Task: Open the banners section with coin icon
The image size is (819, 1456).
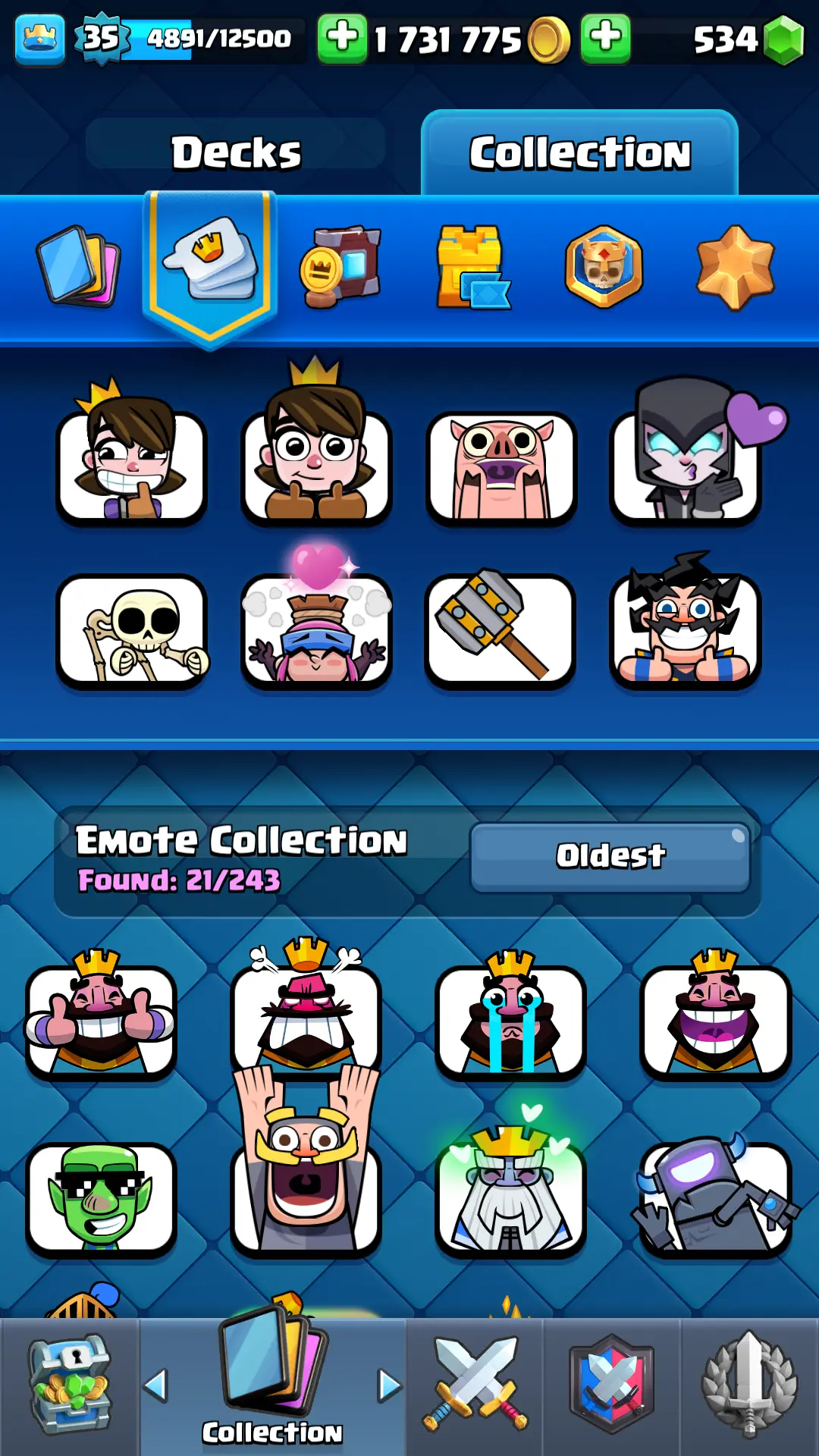Action: tap(340, 265)
